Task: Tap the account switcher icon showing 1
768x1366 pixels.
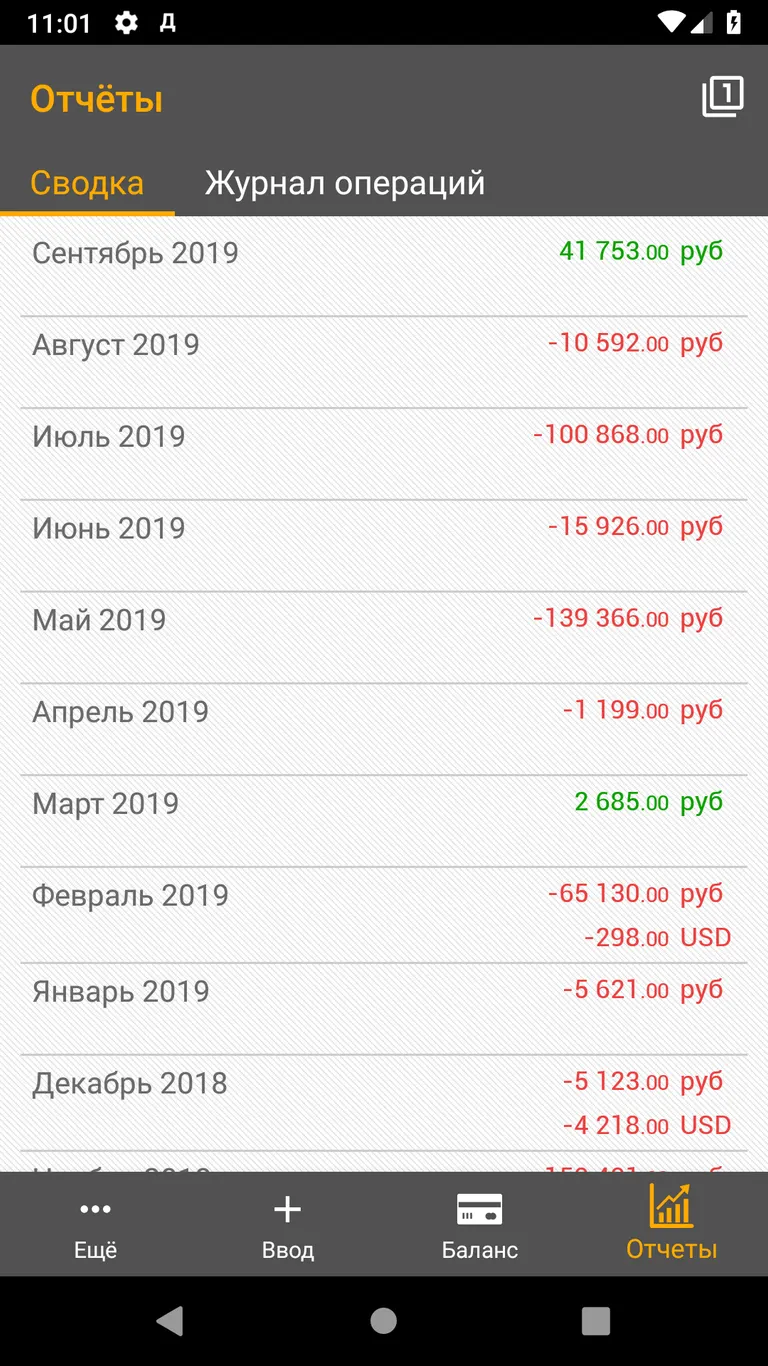Action: (x=723, y=95)
